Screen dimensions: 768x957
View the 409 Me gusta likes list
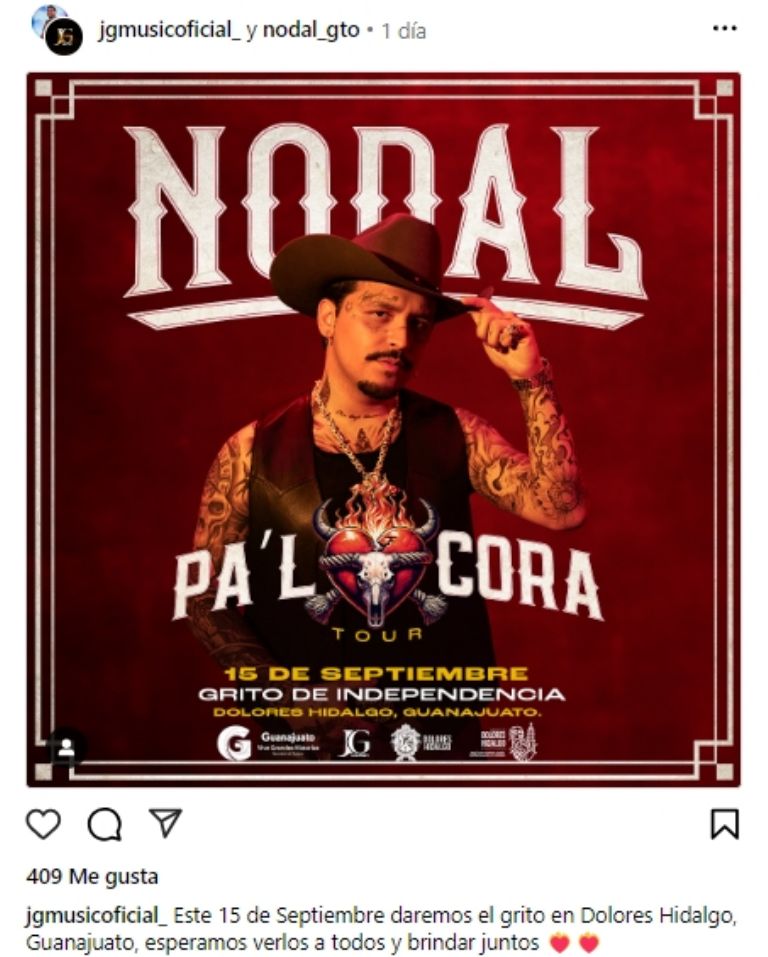(92, 877)
